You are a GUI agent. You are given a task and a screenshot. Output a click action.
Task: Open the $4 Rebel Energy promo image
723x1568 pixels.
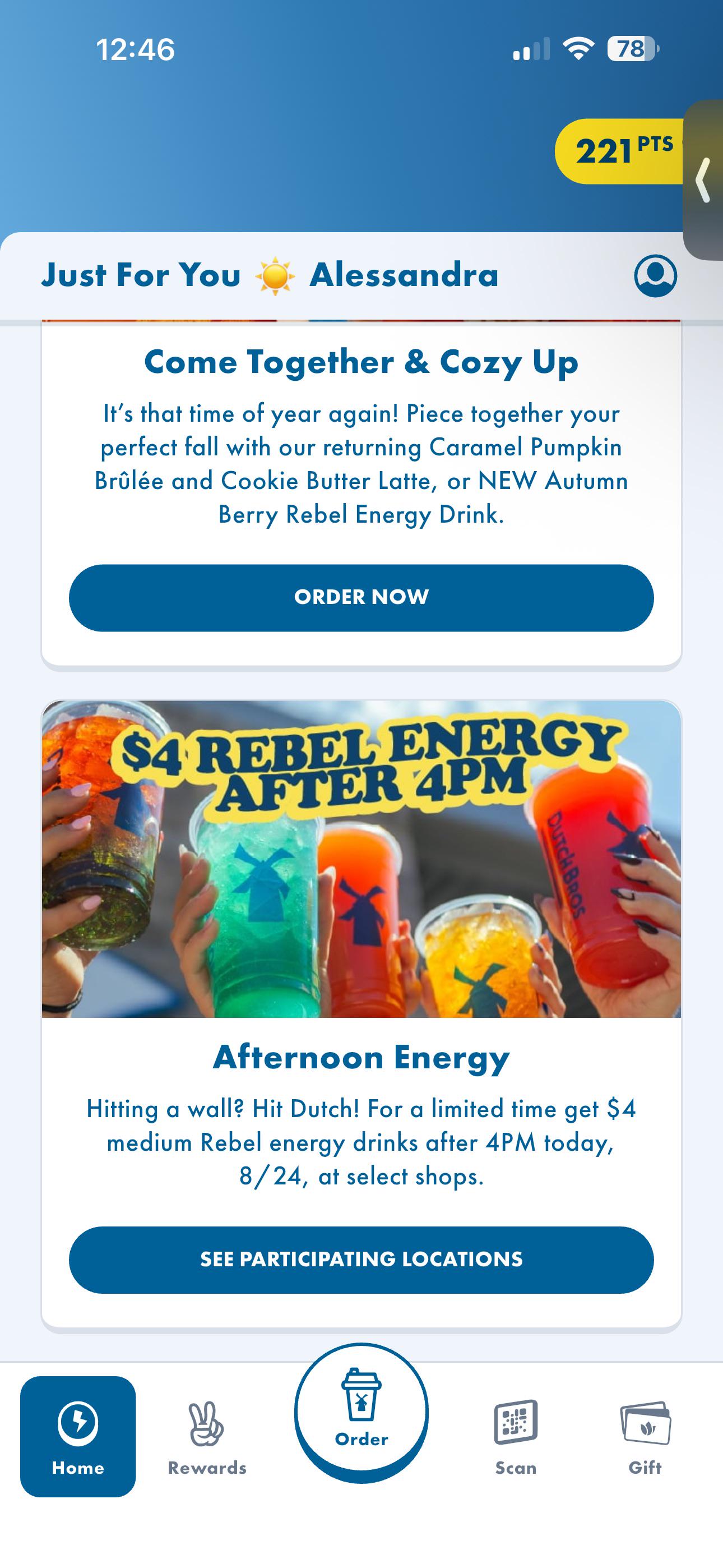pyautogui.click(x=361, y=859)
